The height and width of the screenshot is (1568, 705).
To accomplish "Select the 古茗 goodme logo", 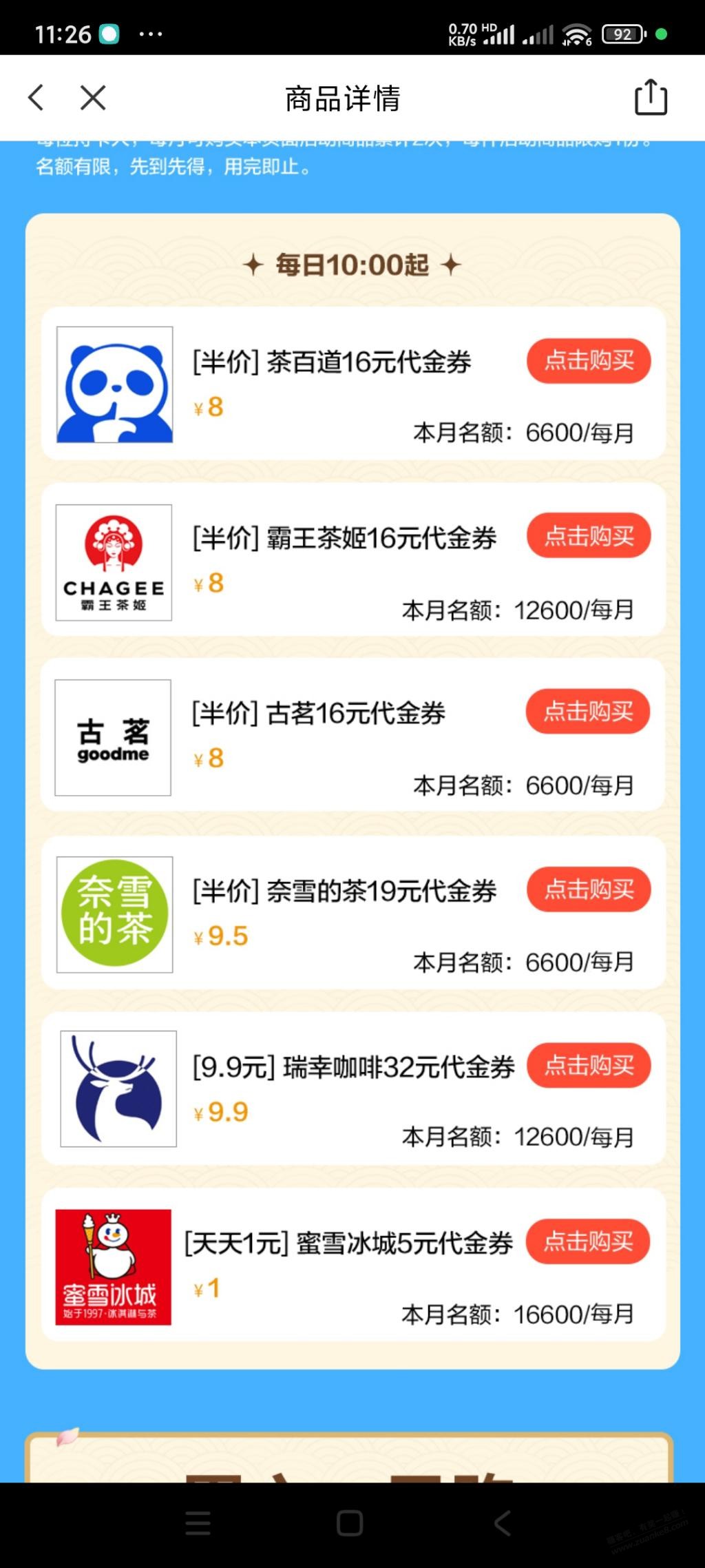I will coord(112,738).
